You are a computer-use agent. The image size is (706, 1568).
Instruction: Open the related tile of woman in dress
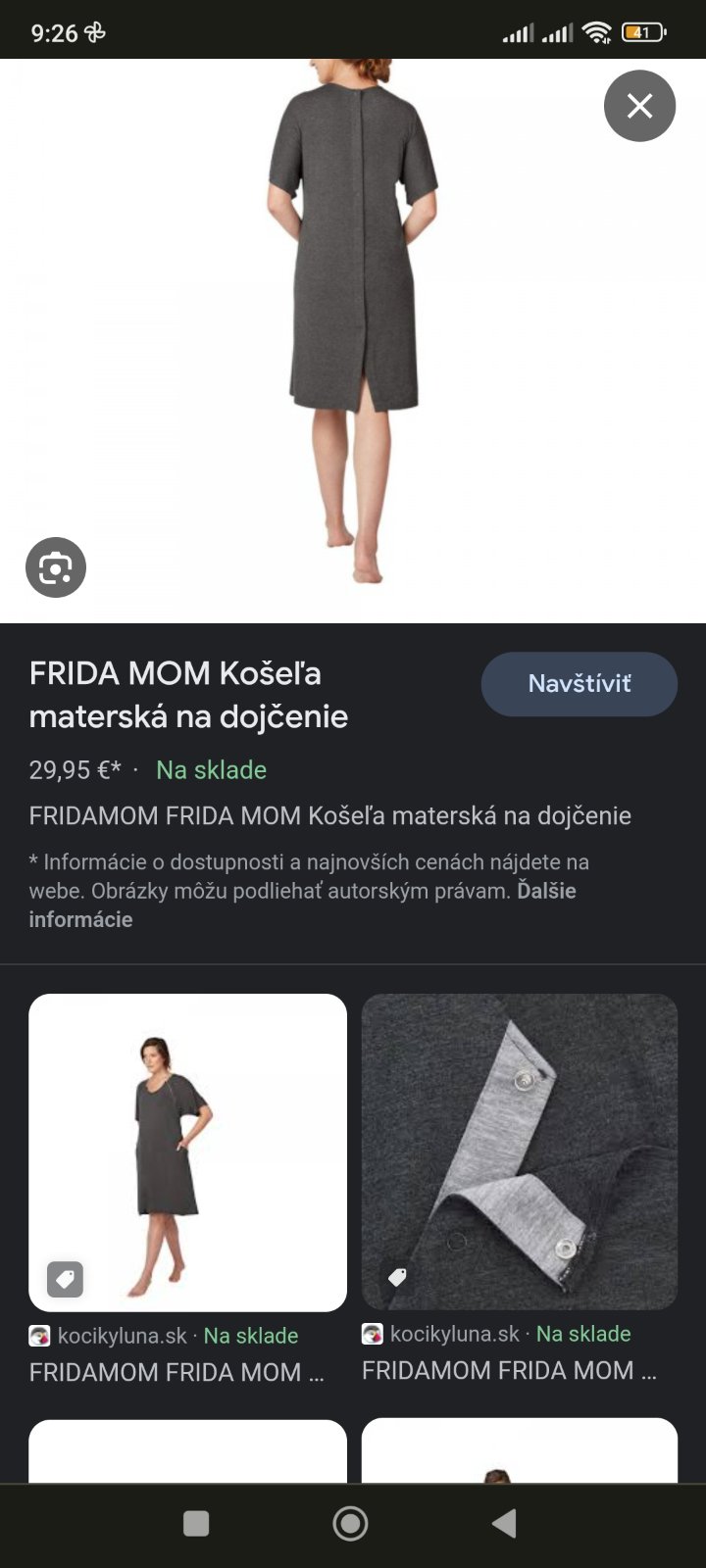187,1152
